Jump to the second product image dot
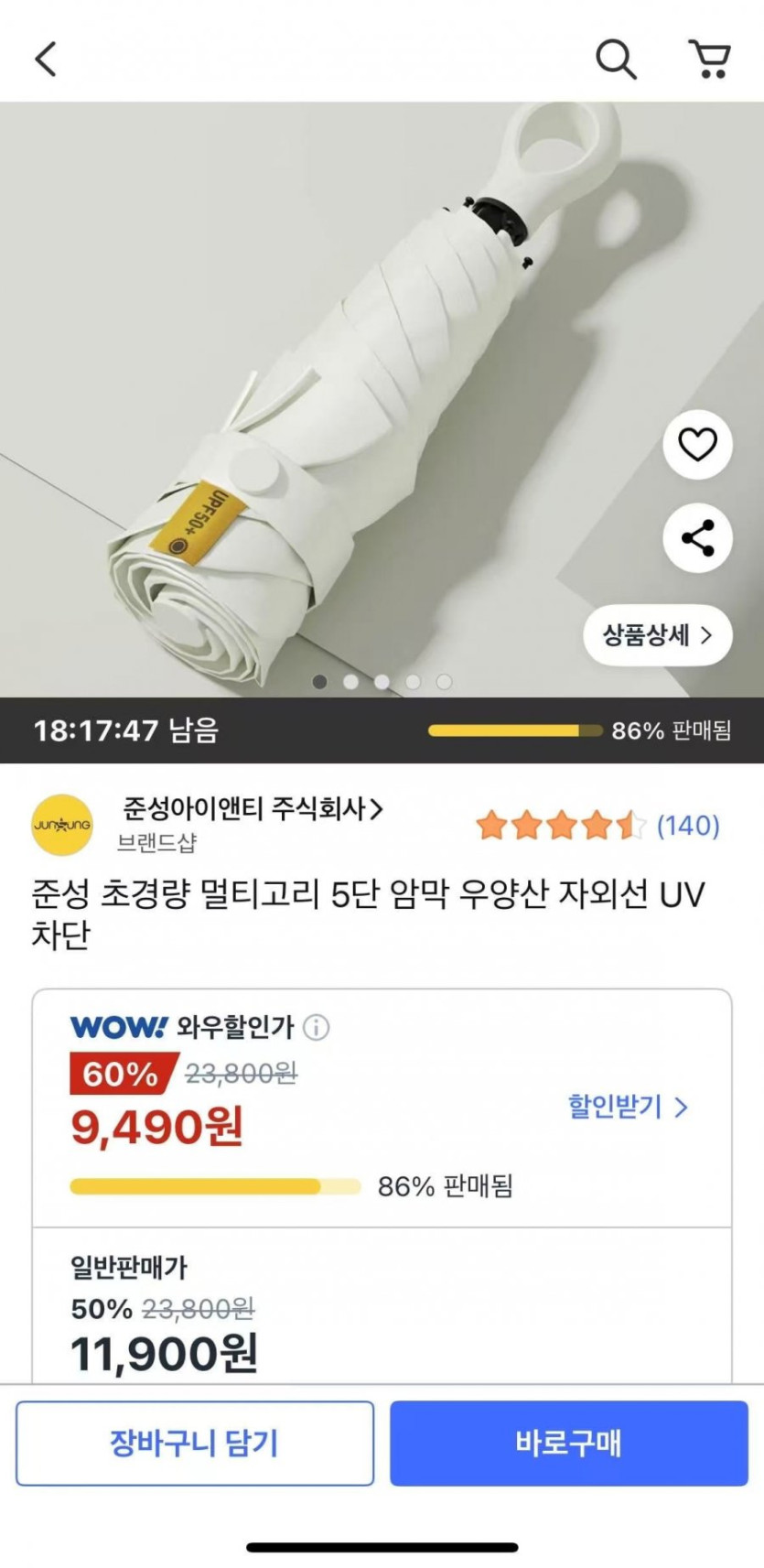 (x=351, y=682)
